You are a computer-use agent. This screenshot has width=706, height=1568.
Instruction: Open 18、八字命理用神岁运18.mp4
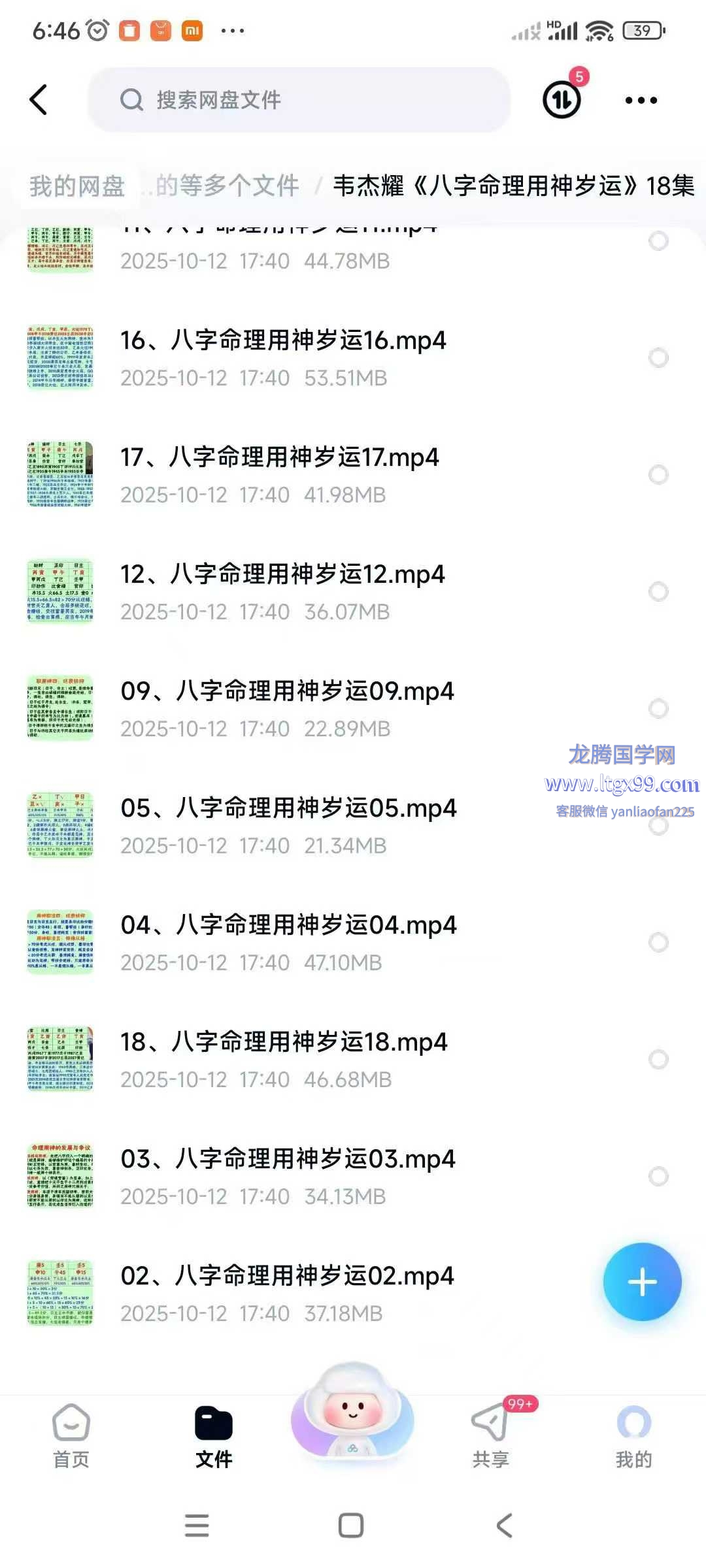(x=284, y=1059)
